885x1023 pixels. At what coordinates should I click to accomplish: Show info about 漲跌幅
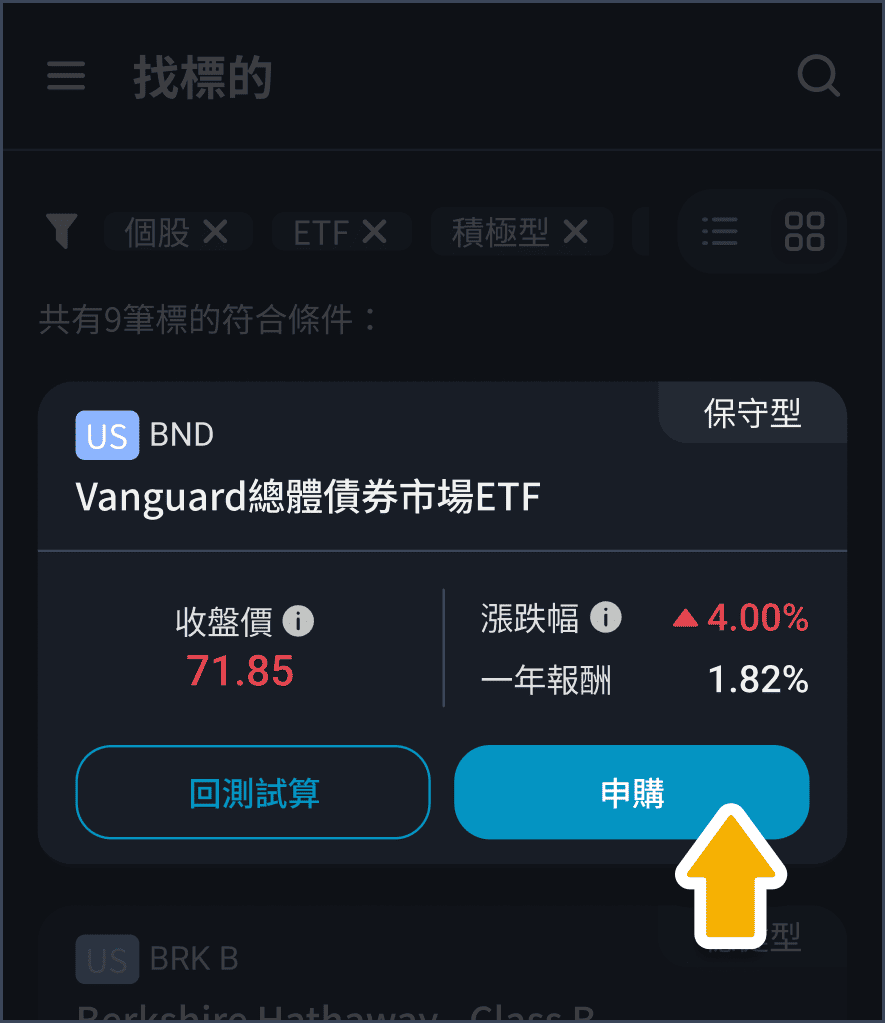605,618
